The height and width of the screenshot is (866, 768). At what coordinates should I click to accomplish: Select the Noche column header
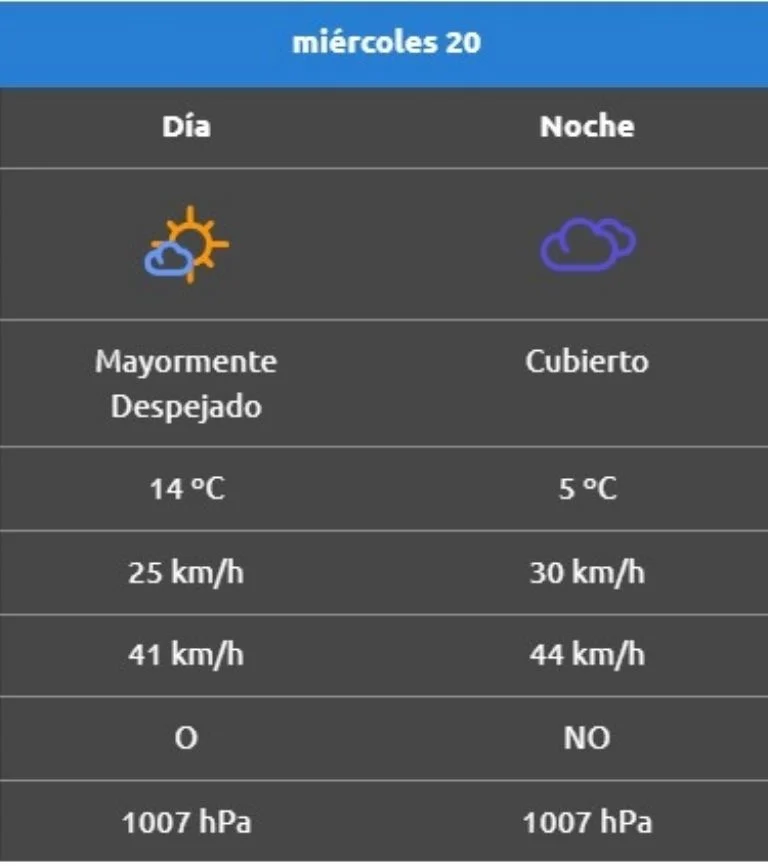(x=589, y=126)
